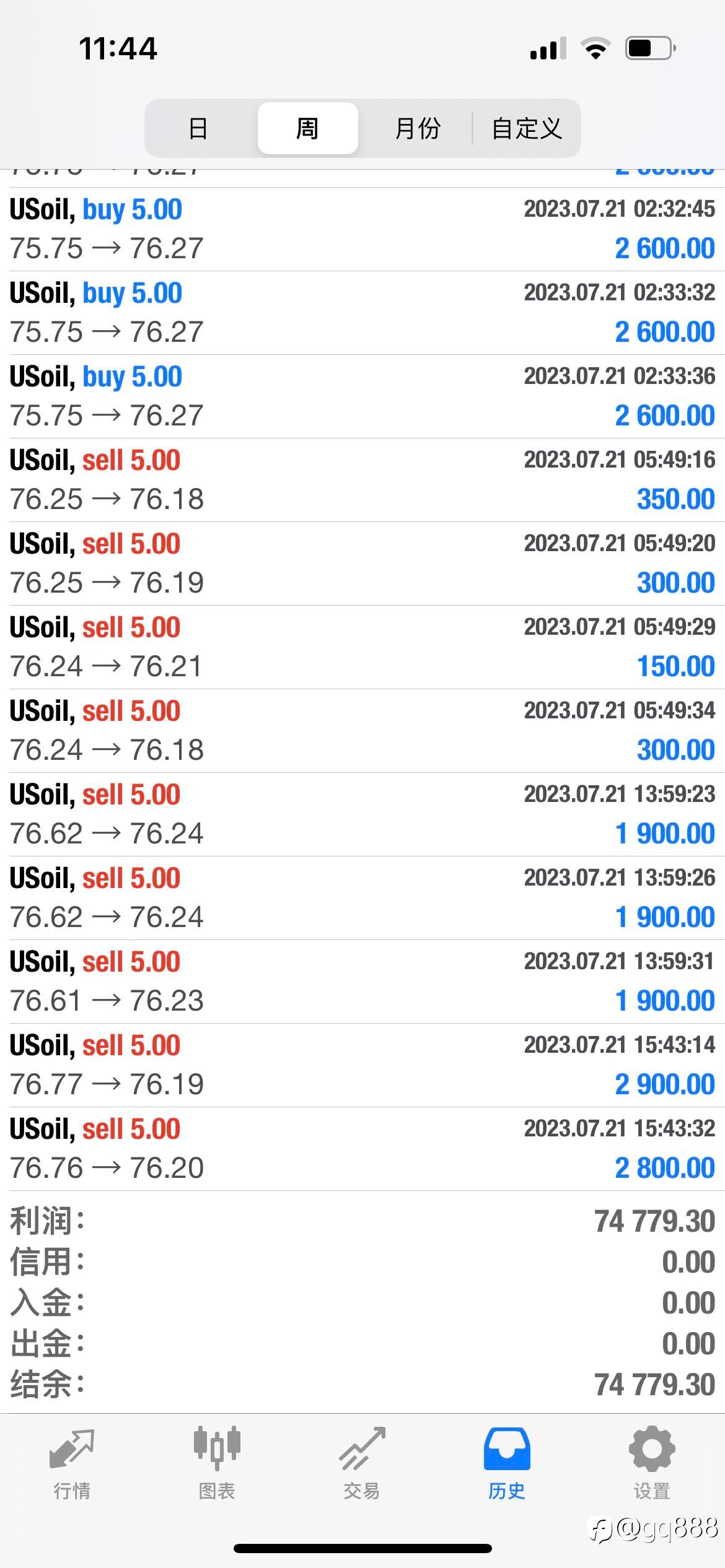Expand the USoil buy trade at 02:32:45
This screenshot has height=1568, width=725.
[x=362, y=229]
